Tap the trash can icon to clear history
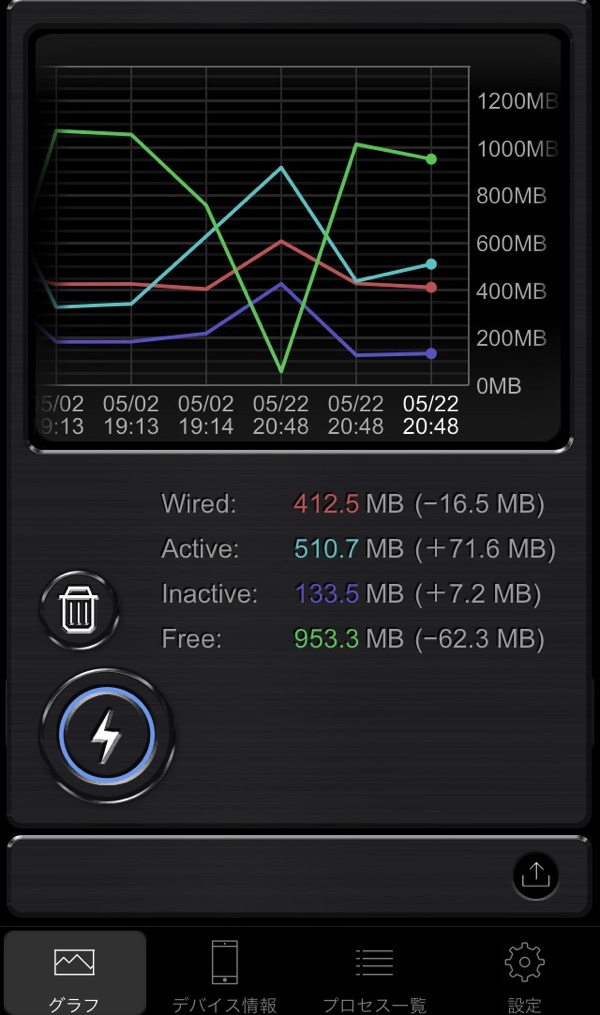This screenshot has height=1015, width=600. pos(78,609)
